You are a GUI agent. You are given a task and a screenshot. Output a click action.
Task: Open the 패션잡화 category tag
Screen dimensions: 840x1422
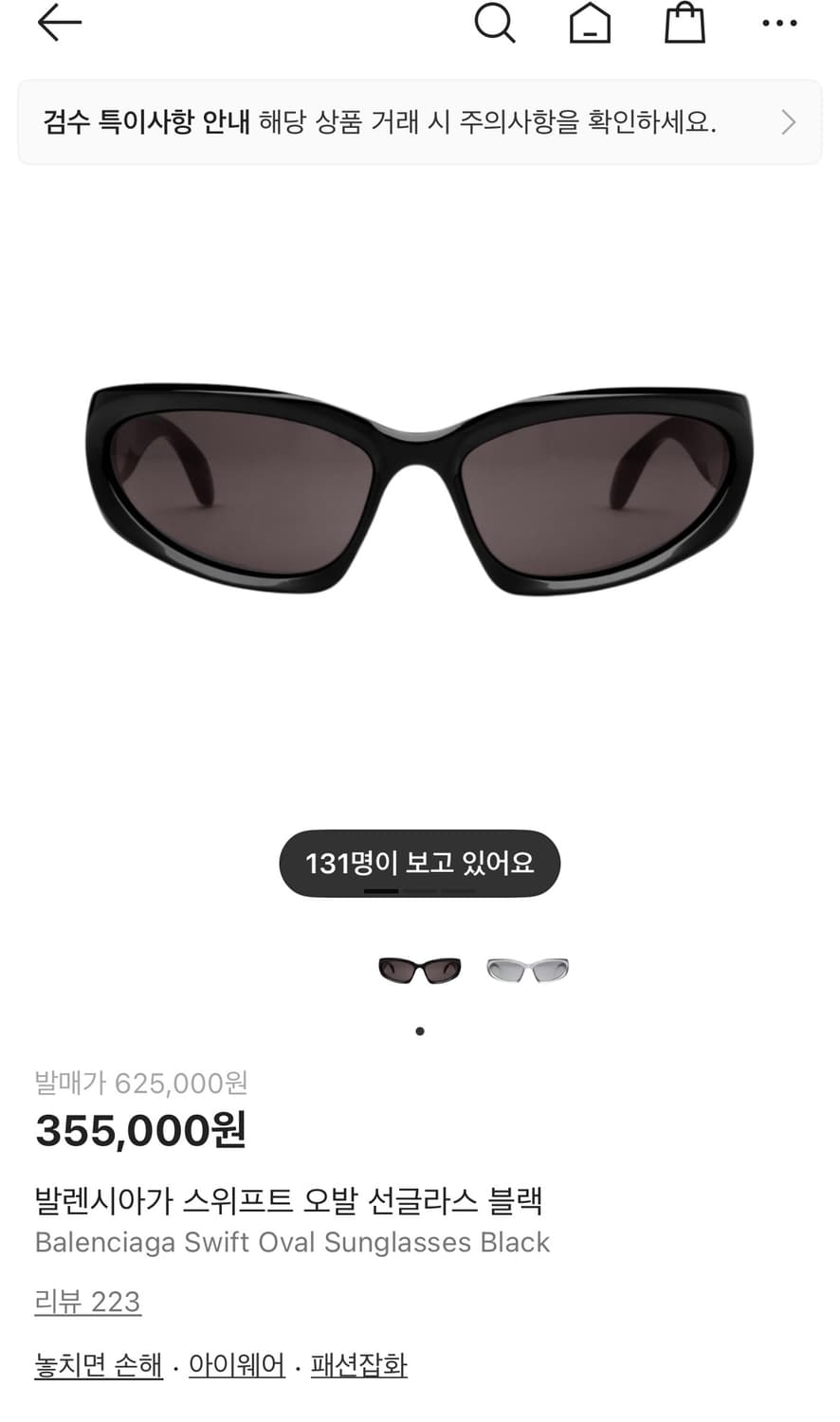[357, 1365]
